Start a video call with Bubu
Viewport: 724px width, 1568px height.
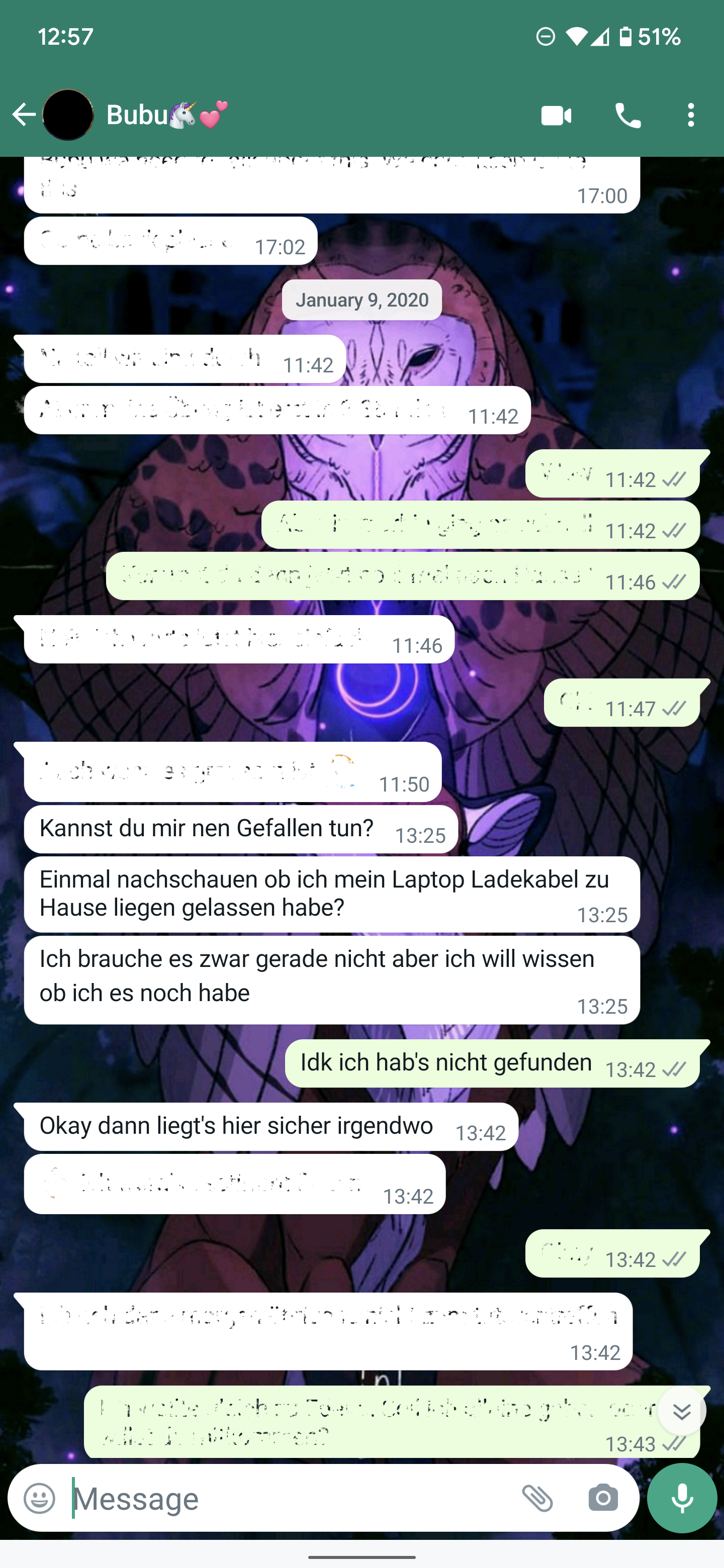tap(556, 115)
